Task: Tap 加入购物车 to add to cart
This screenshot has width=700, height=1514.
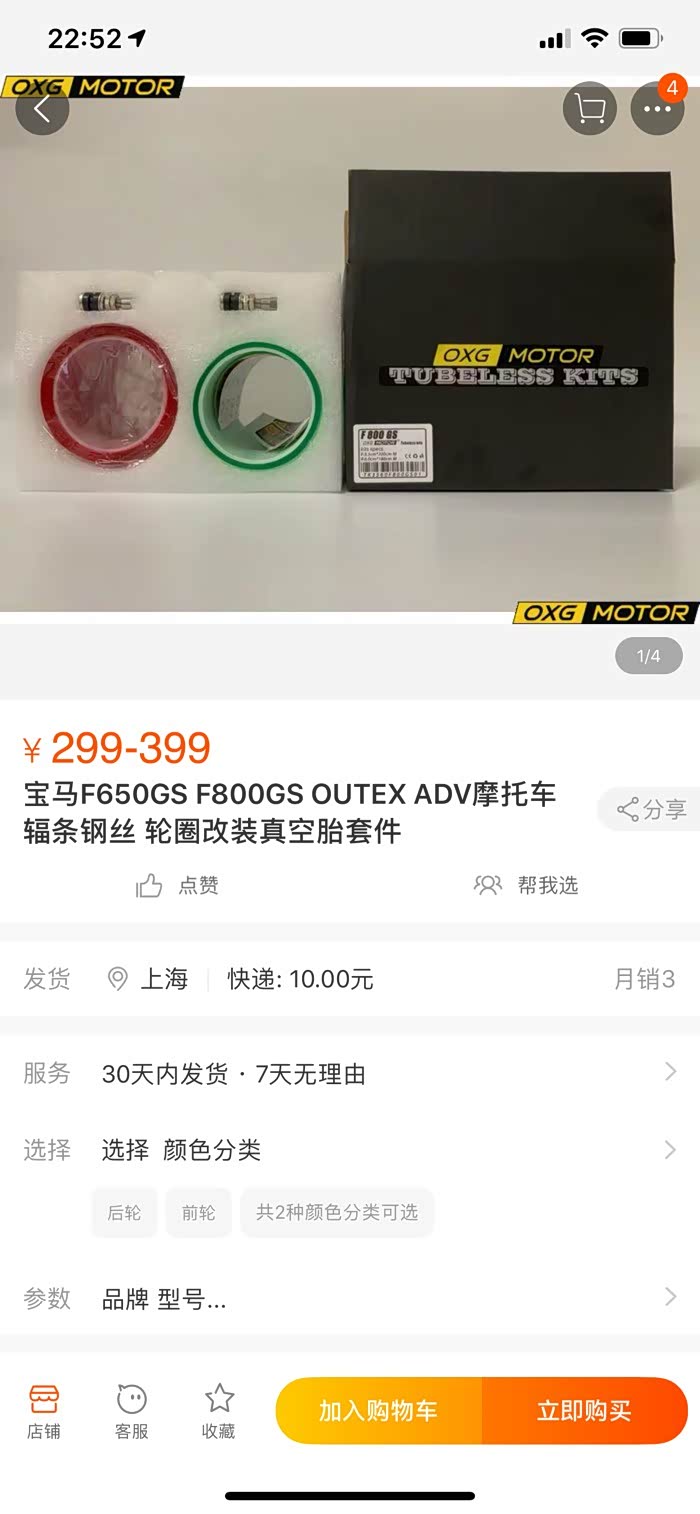Action: click(379, 1411)
